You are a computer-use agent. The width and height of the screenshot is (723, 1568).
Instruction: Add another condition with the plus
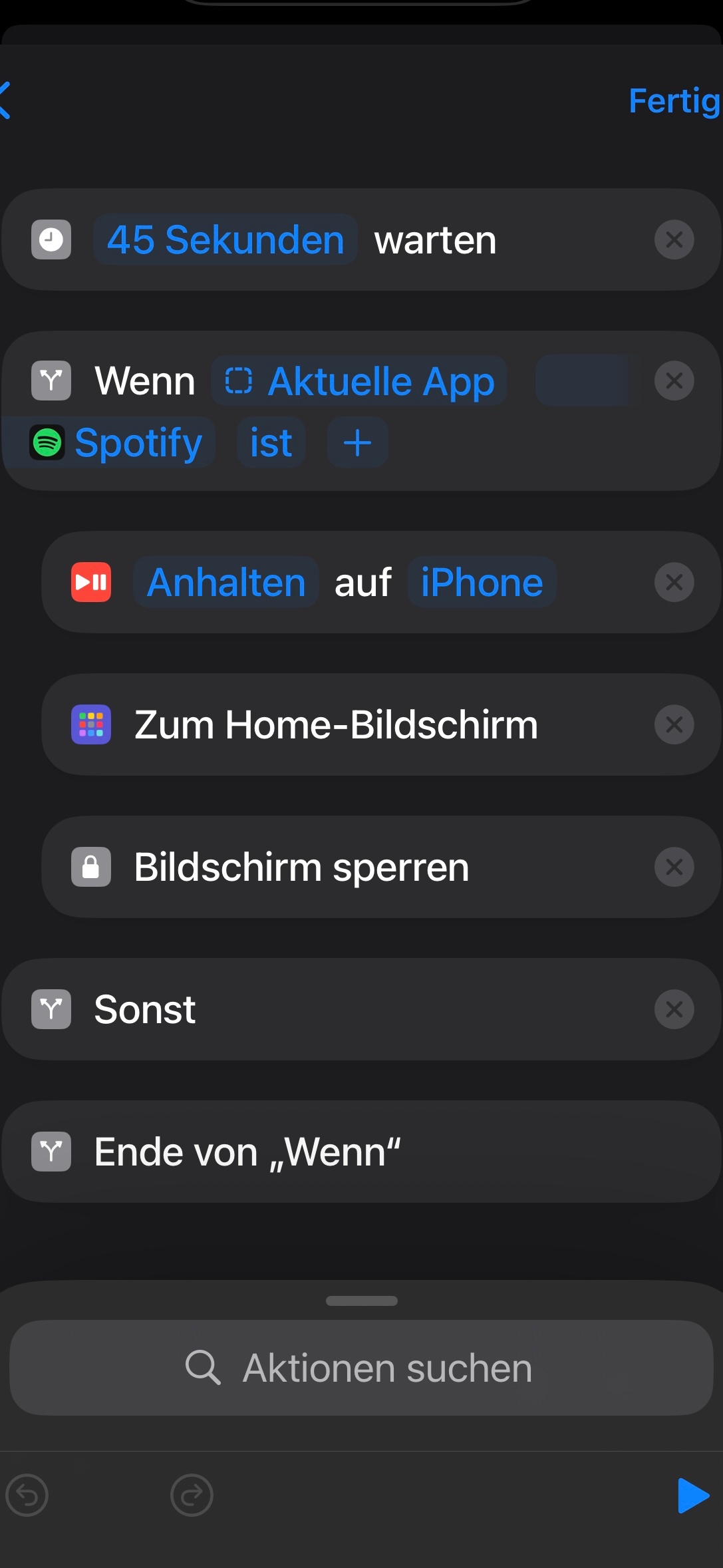(357, 443)
